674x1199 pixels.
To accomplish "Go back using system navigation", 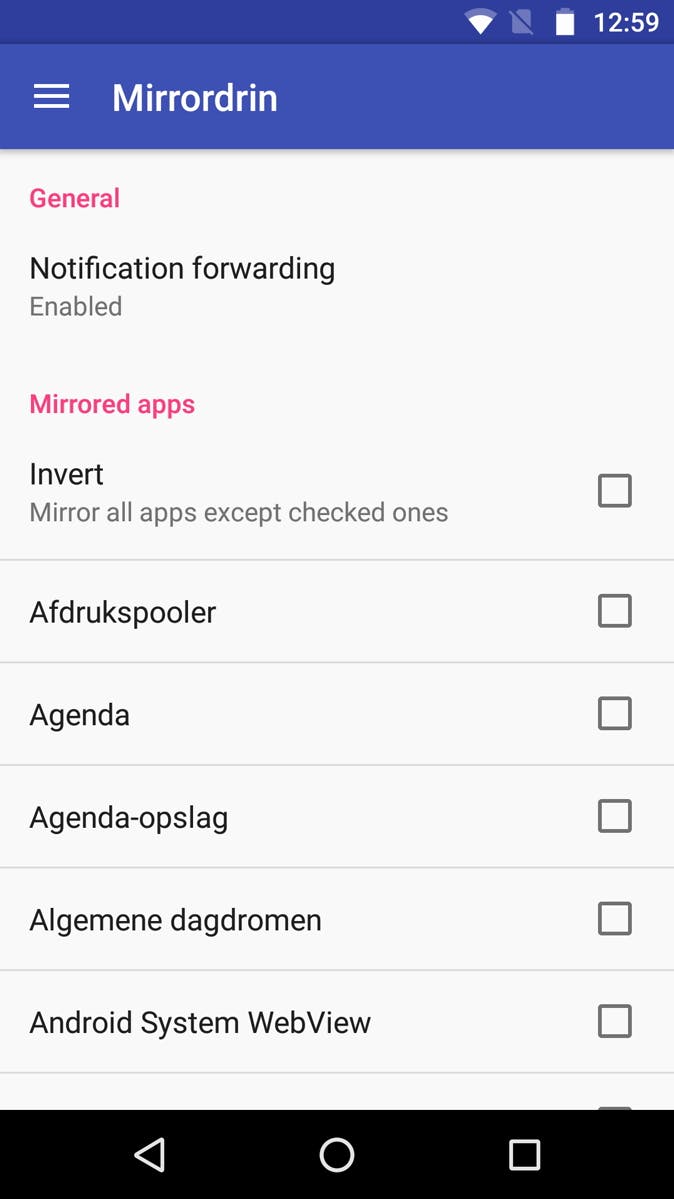I will point(150,1155).
